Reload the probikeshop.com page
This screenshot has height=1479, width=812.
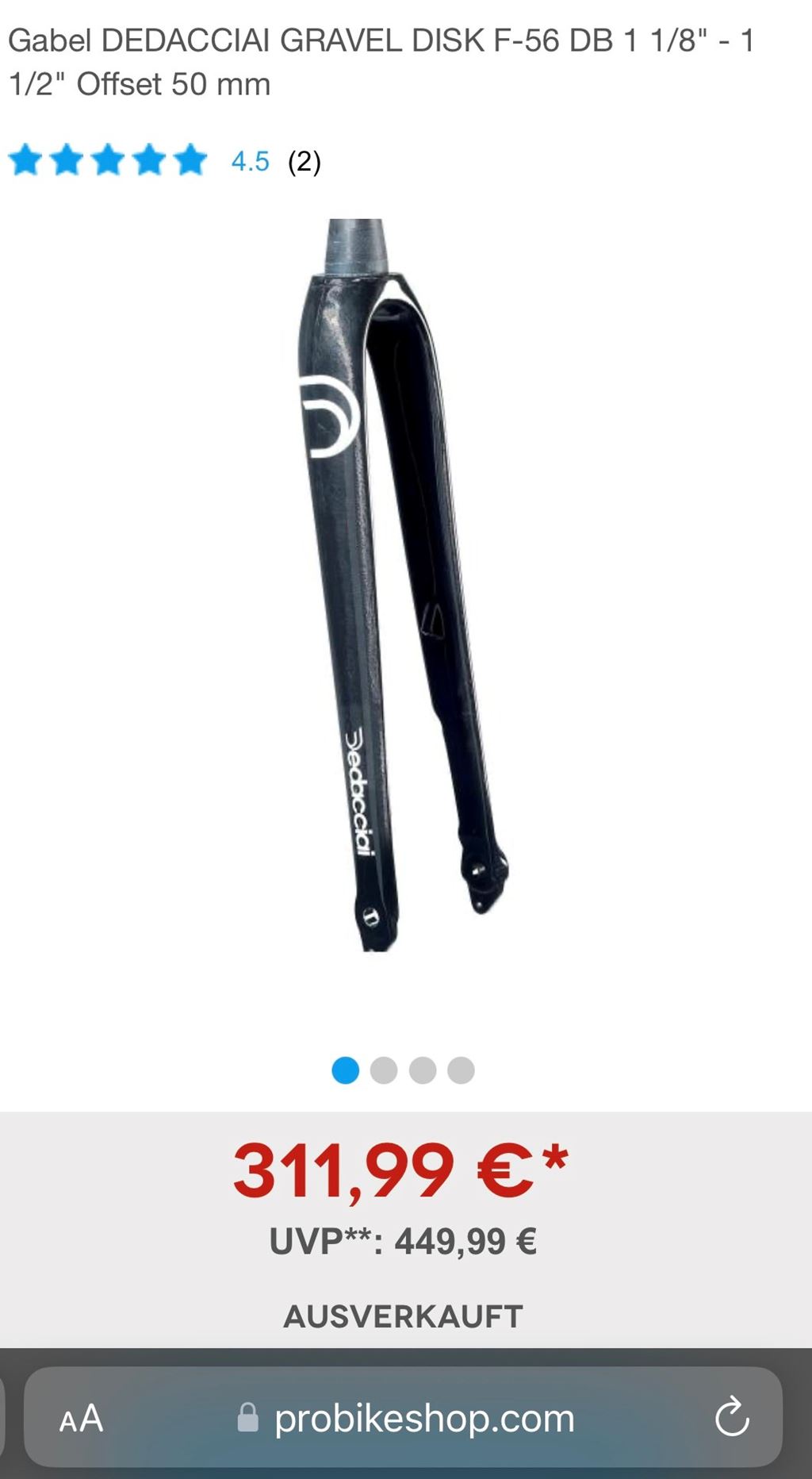[x=731, y=1417]
